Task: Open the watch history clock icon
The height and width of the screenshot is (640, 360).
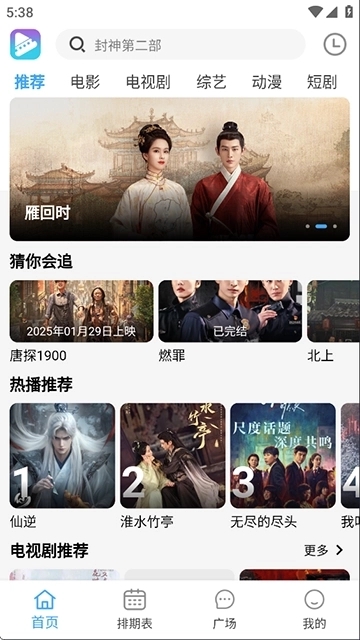Action: (335, 44)
